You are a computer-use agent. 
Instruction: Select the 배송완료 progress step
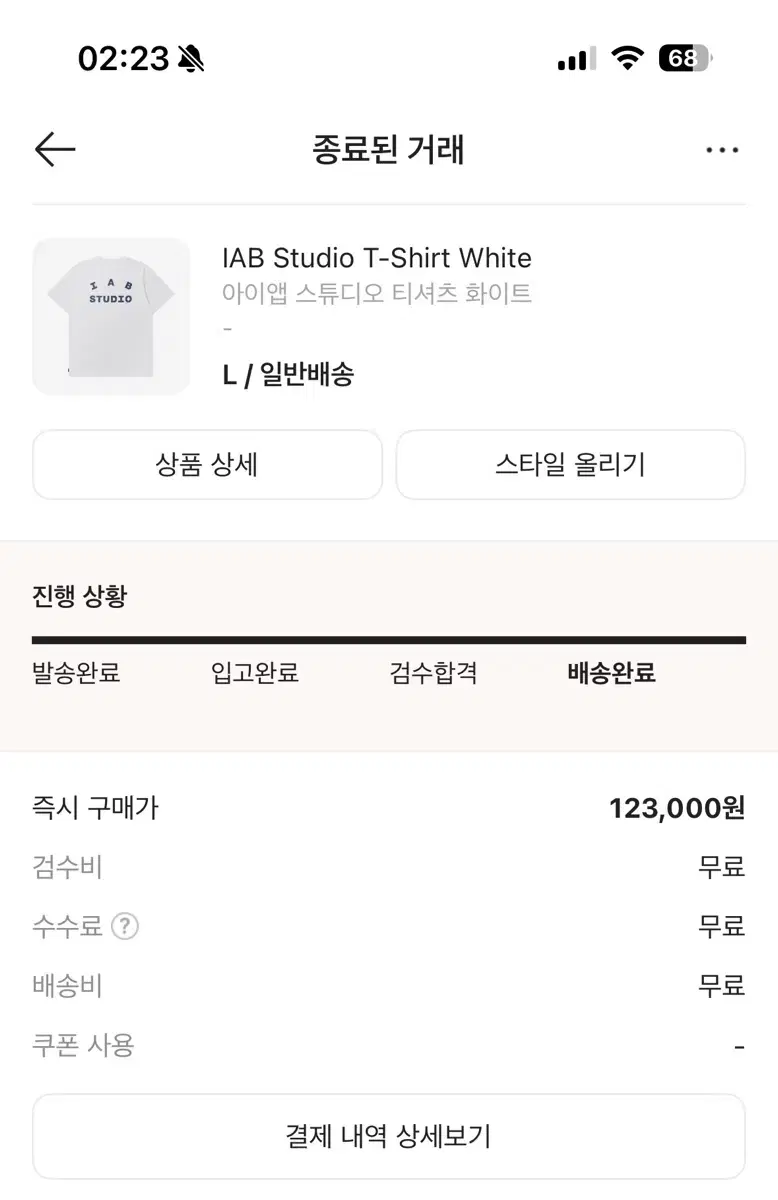click(611, 674)
